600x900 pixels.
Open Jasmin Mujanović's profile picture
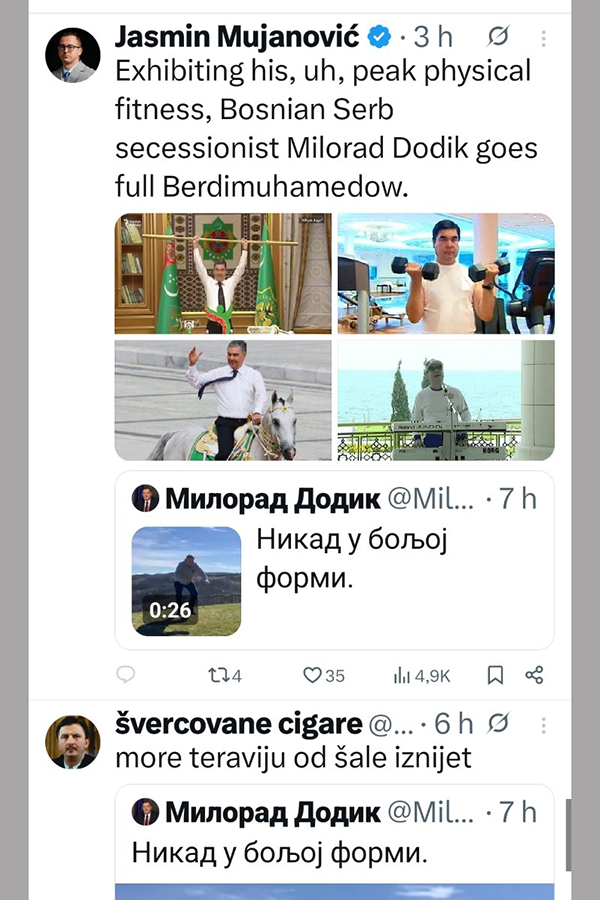[73, 55]
